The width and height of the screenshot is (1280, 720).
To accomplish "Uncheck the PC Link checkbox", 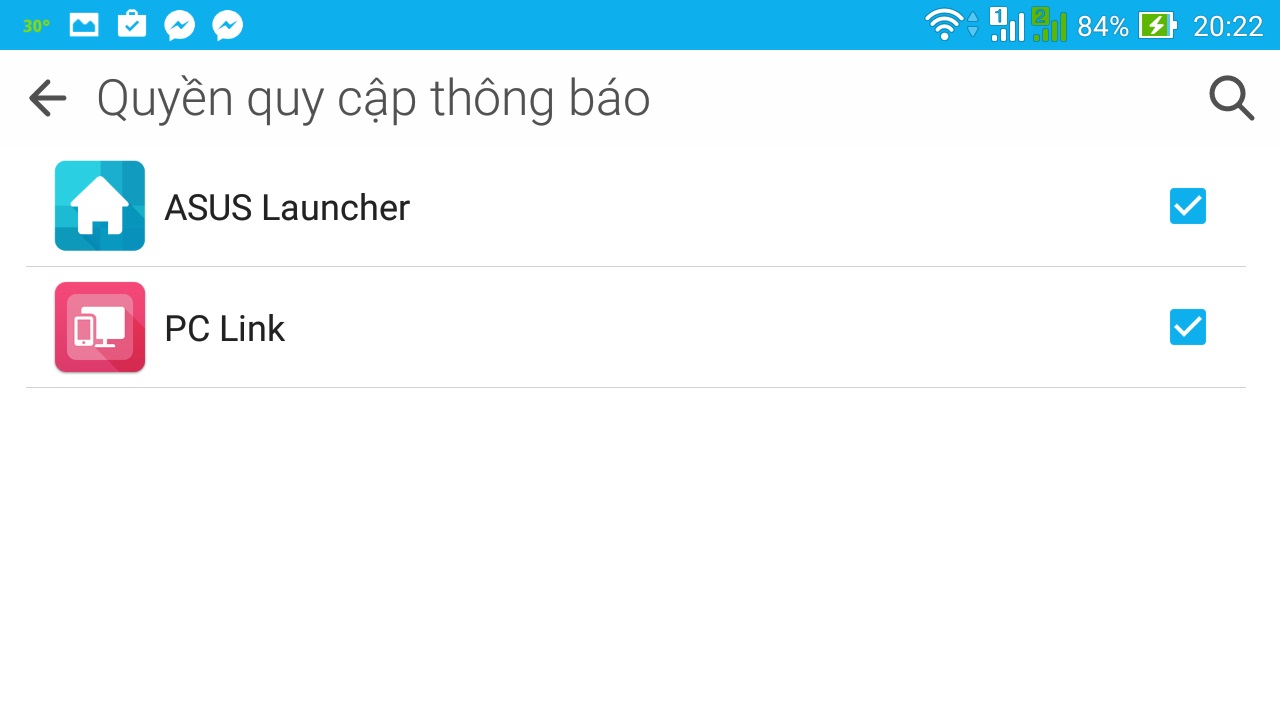I will 1187,327.
